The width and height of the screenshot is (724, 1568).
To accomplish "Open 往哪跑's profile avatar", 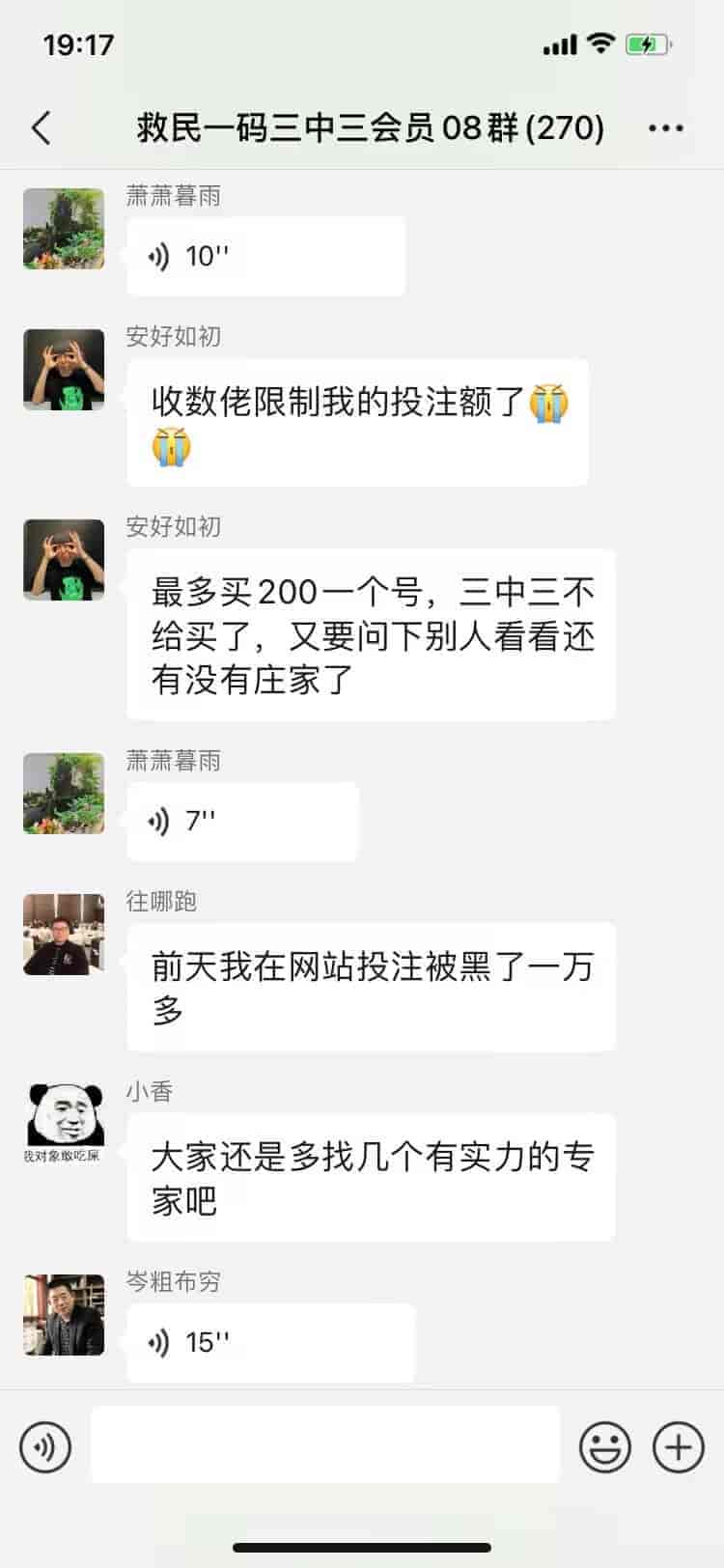I will click(x=64, y=935).
